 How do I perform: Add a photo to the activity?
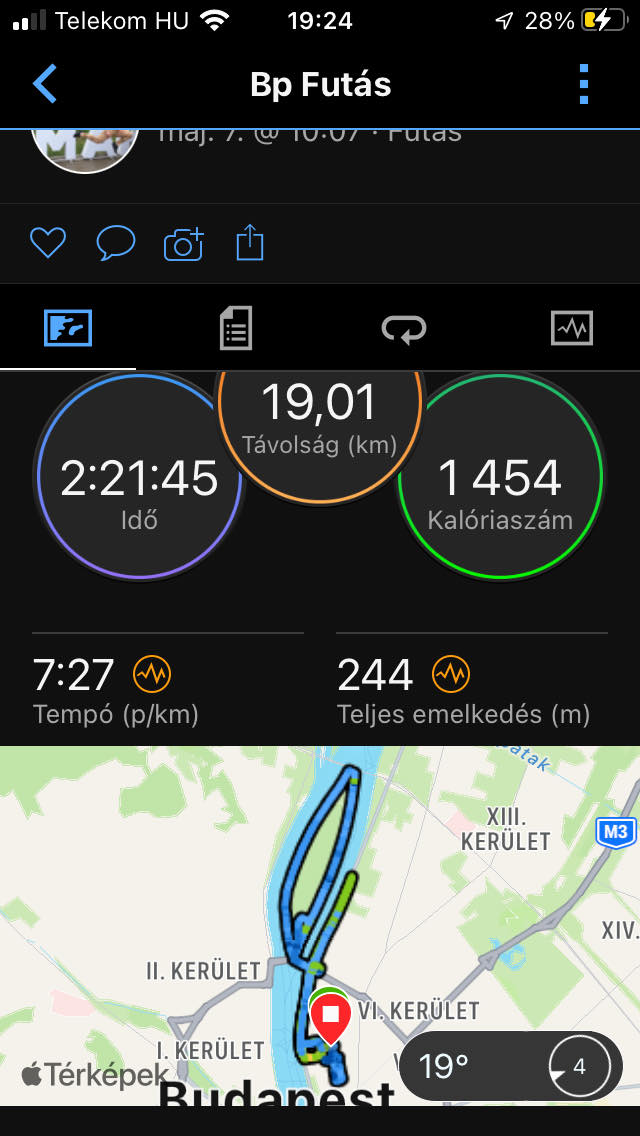183,243
